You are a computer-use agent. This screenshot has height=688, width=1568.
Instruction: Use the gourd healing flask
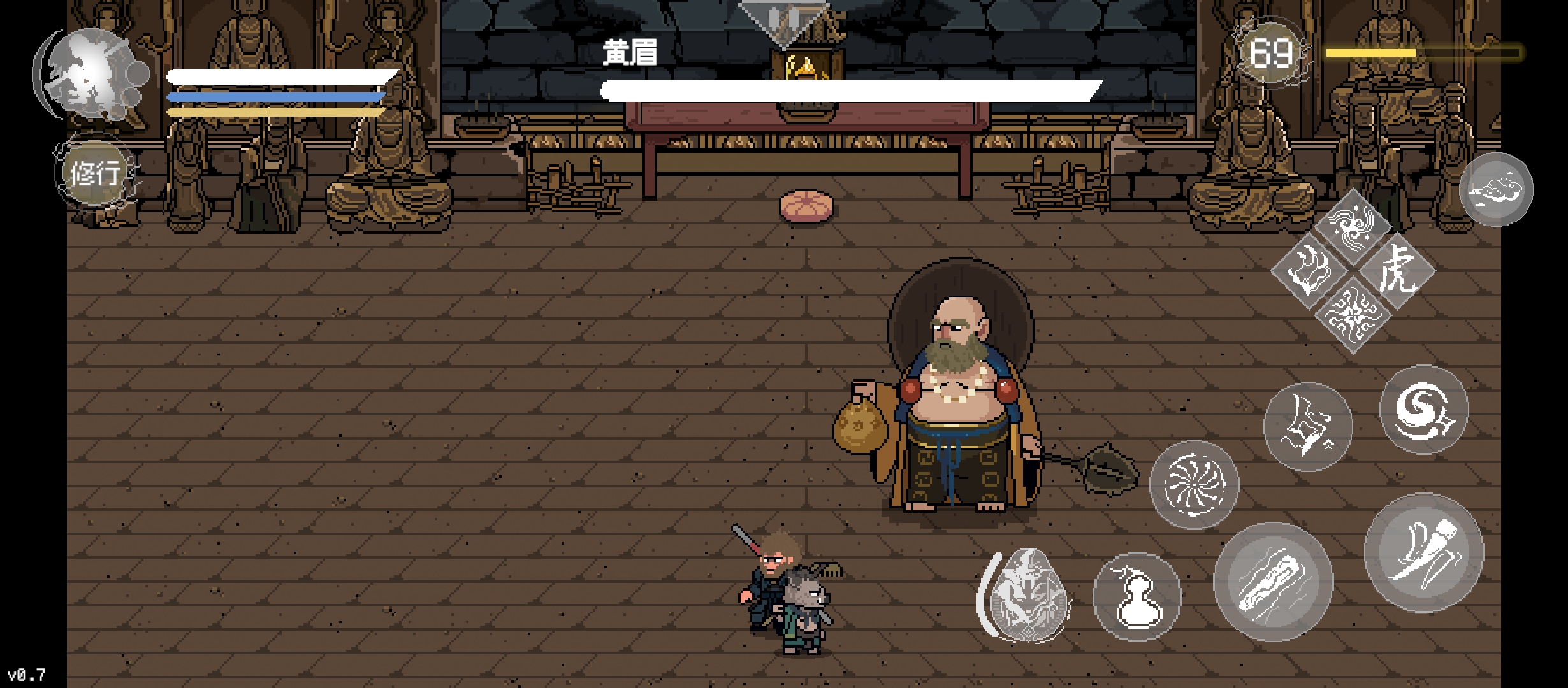[x=1136, y=596]
